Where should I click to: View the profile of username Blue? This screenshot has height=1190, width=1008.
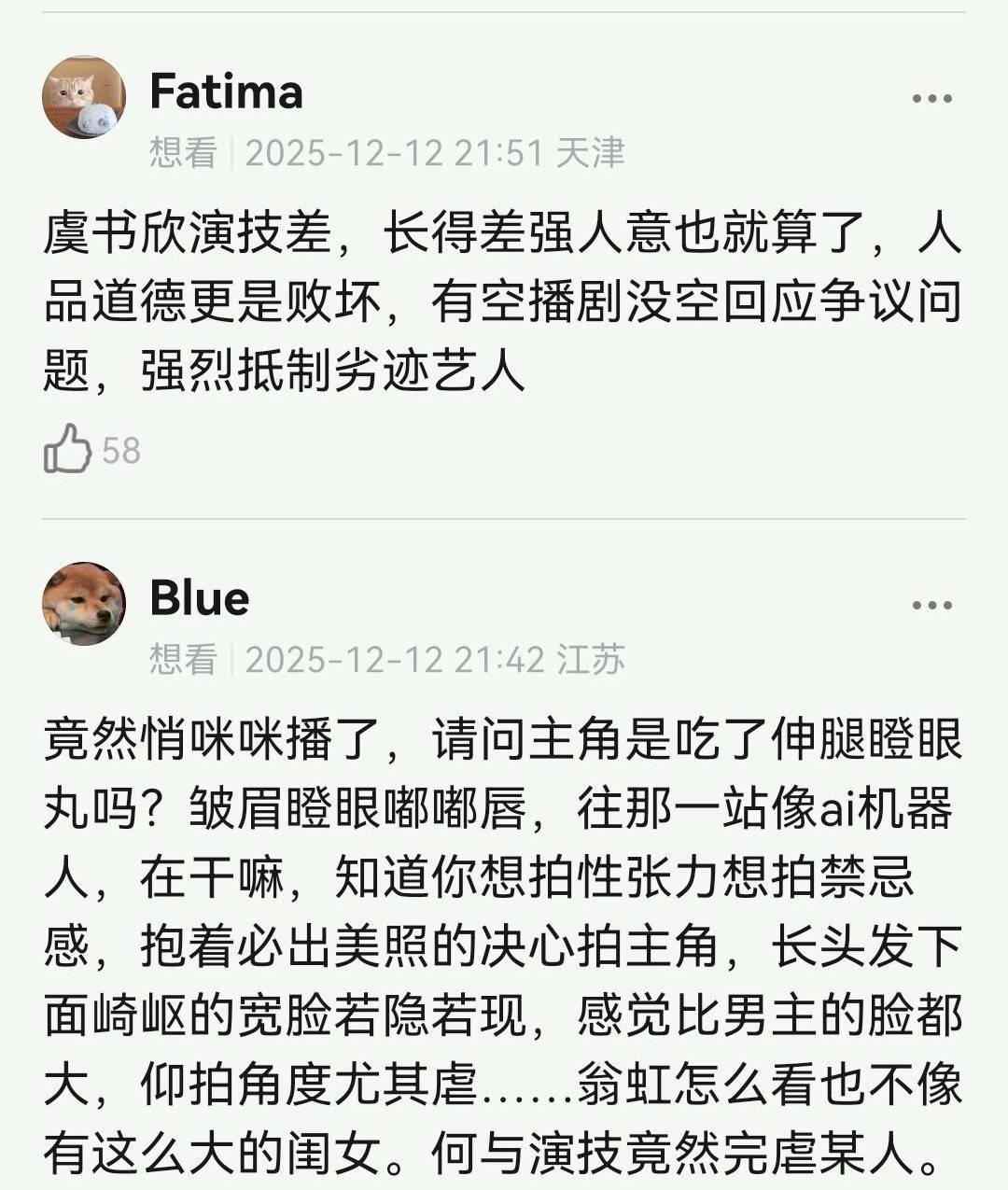[x=200, y=598]
